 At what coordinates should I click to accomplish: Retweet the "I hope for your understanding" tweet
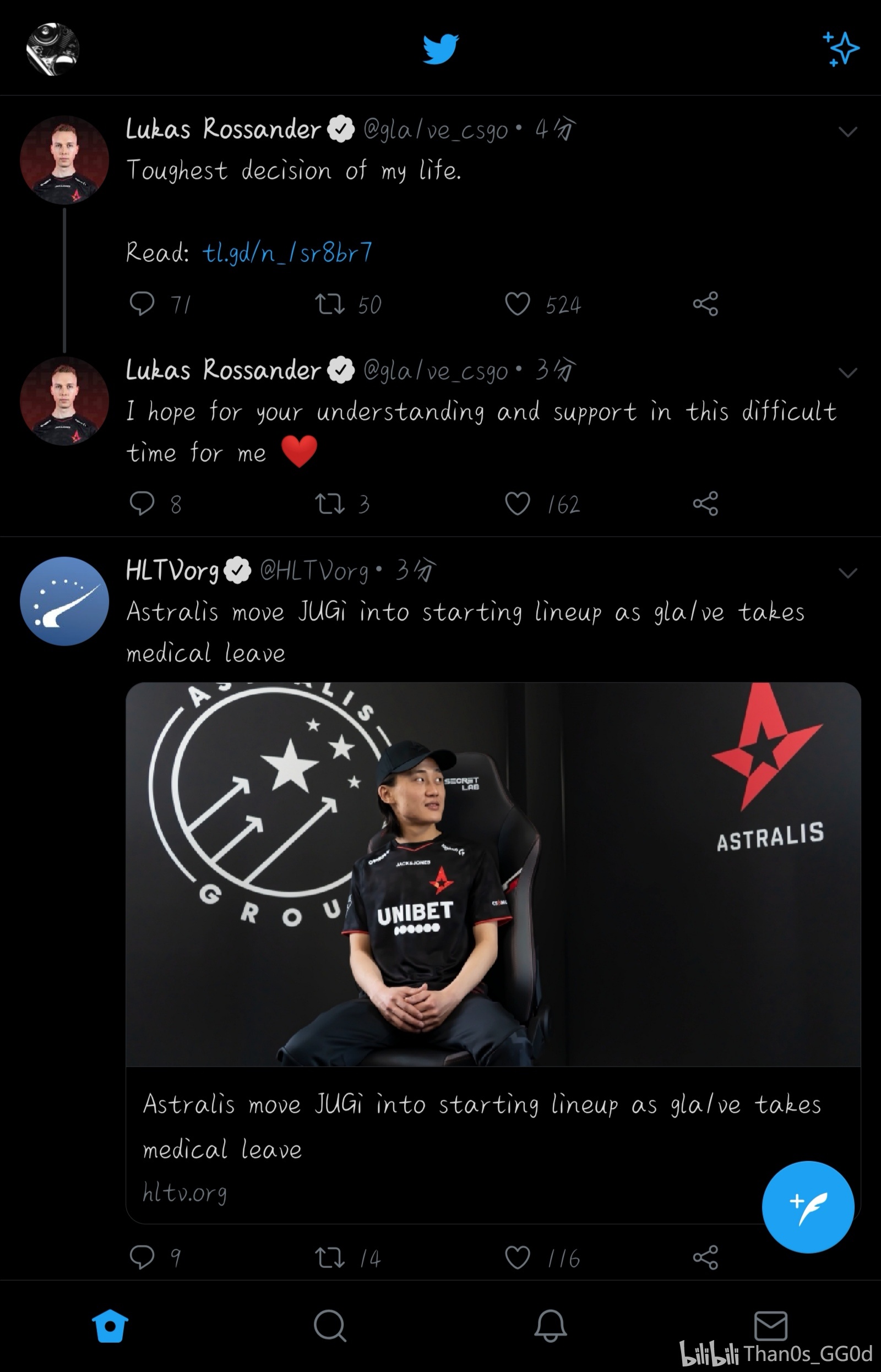coord(330,504)
